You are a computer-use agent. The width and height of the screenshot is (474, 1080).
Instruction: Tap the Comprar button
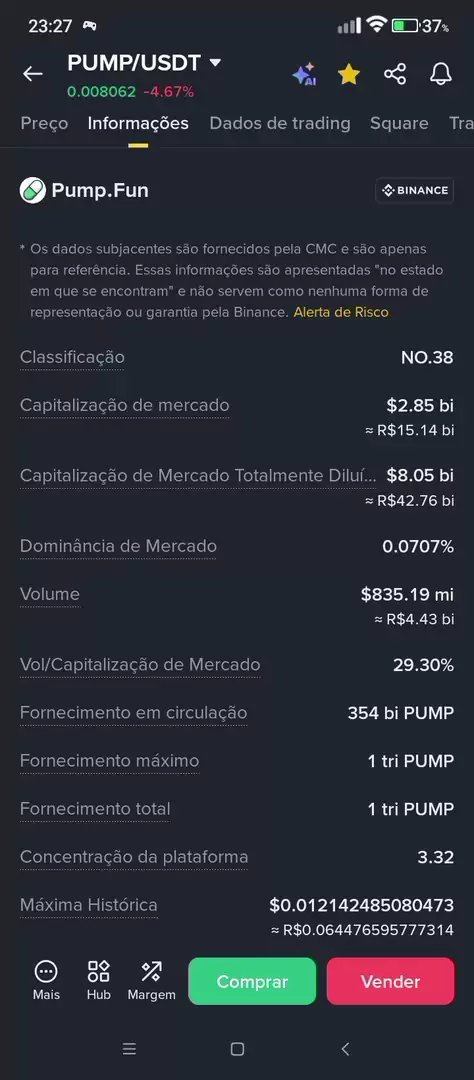(x=252, y=982)
